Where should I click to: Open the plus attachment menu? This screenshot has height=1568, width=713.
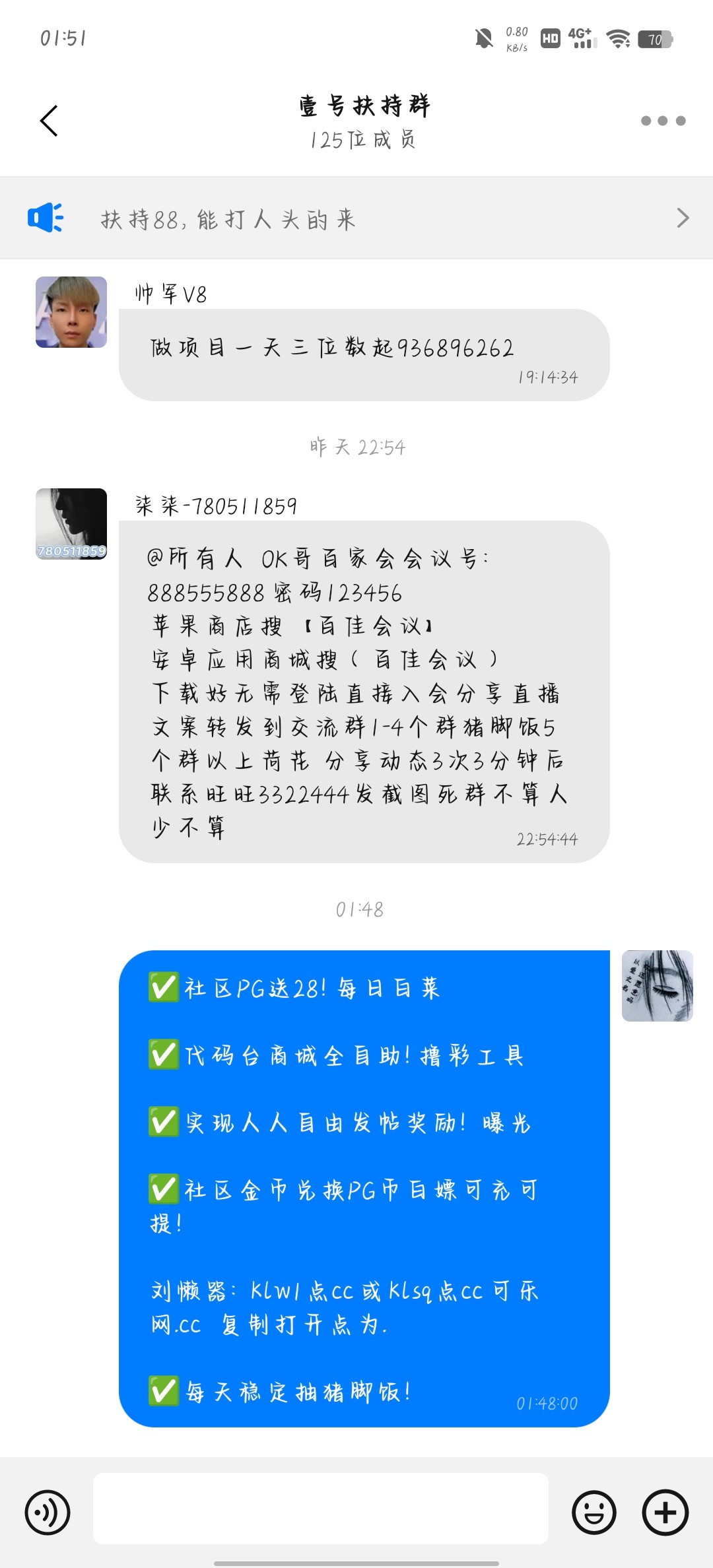[665, 1512]
